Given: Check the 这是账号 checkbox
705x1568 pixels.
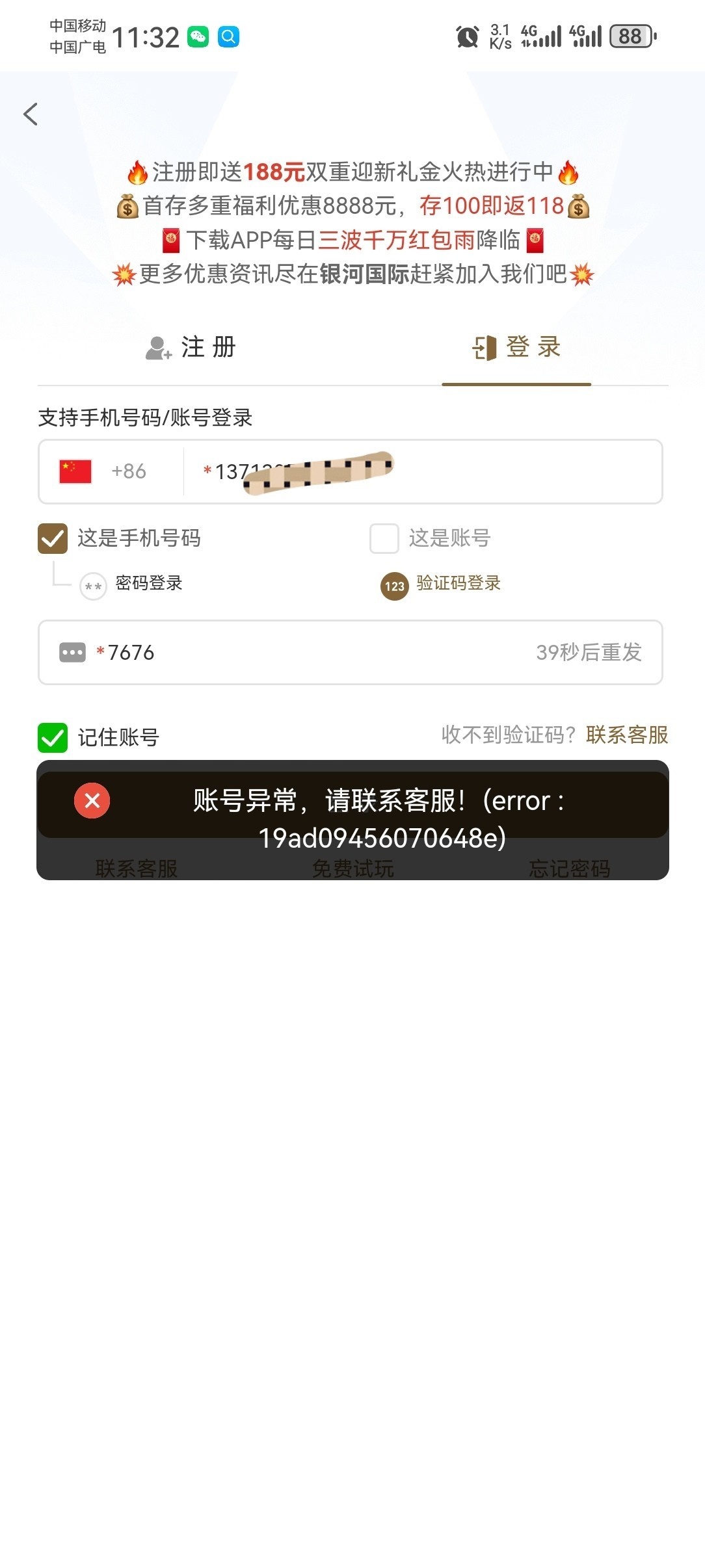Looking at the screenshot, I should 384,538.
